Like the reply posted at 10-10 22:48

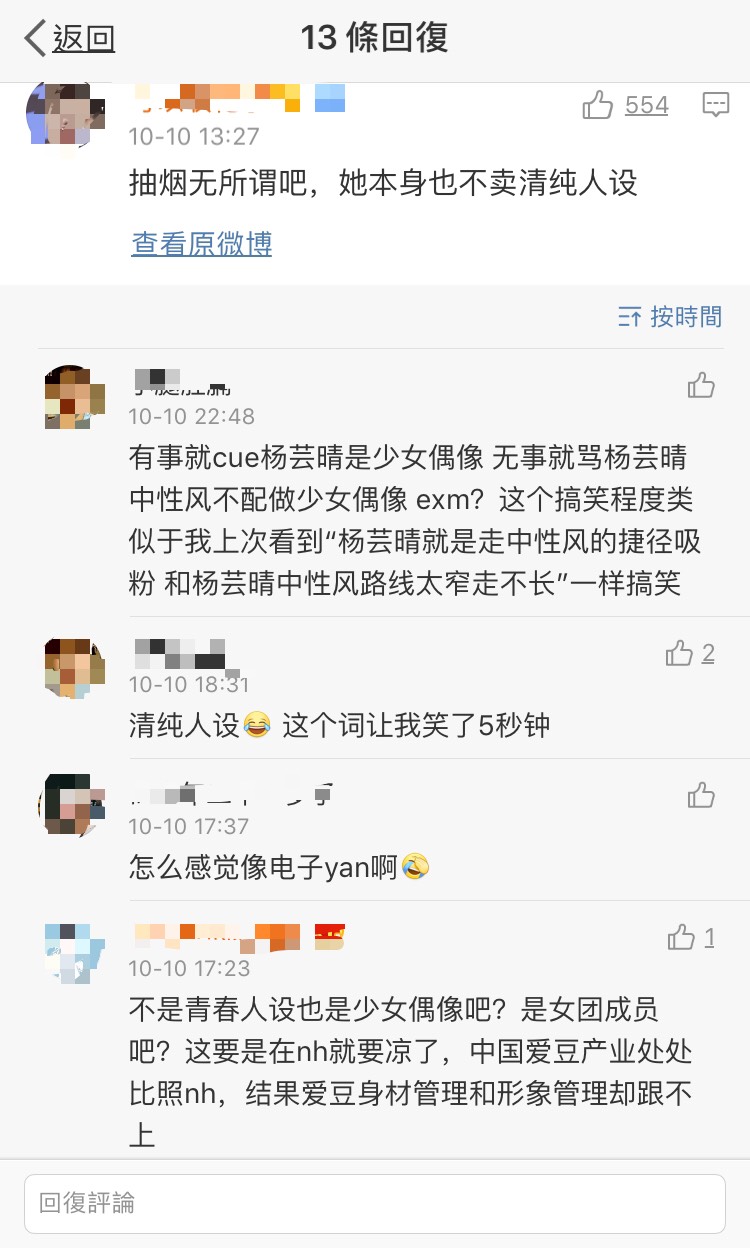tap(701, 385)
